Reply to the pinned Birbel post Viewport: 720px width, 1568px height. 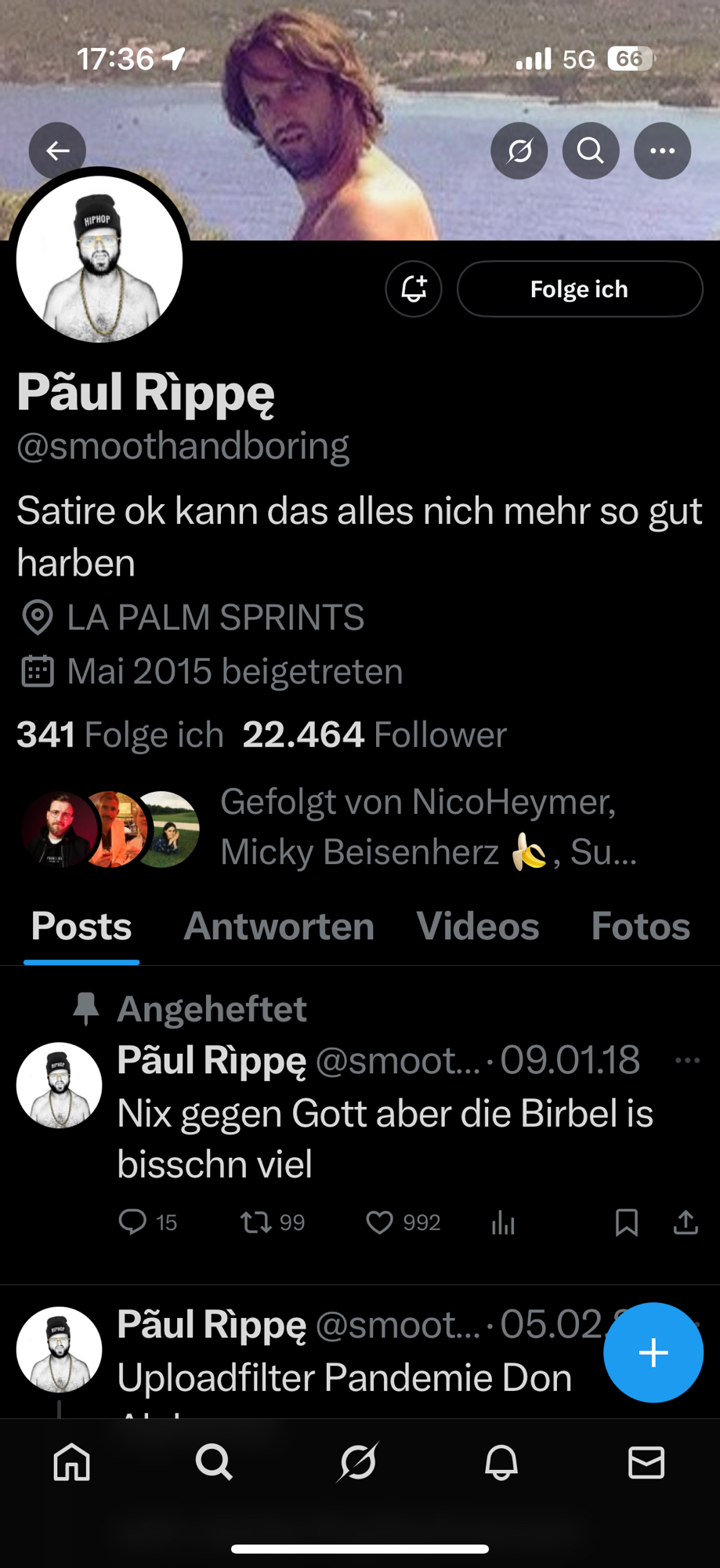pyautogui.click(x=133, y=1222)
